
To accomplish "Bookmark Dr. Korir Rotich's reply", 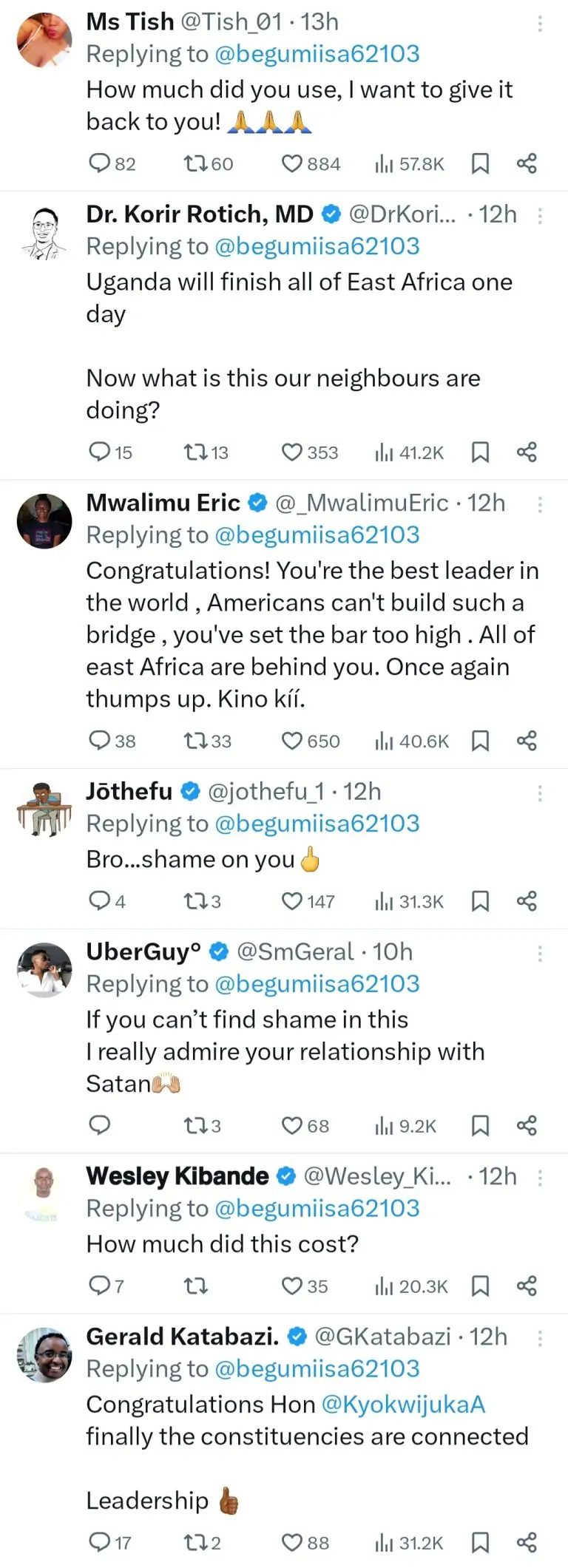I will point(480,452).
